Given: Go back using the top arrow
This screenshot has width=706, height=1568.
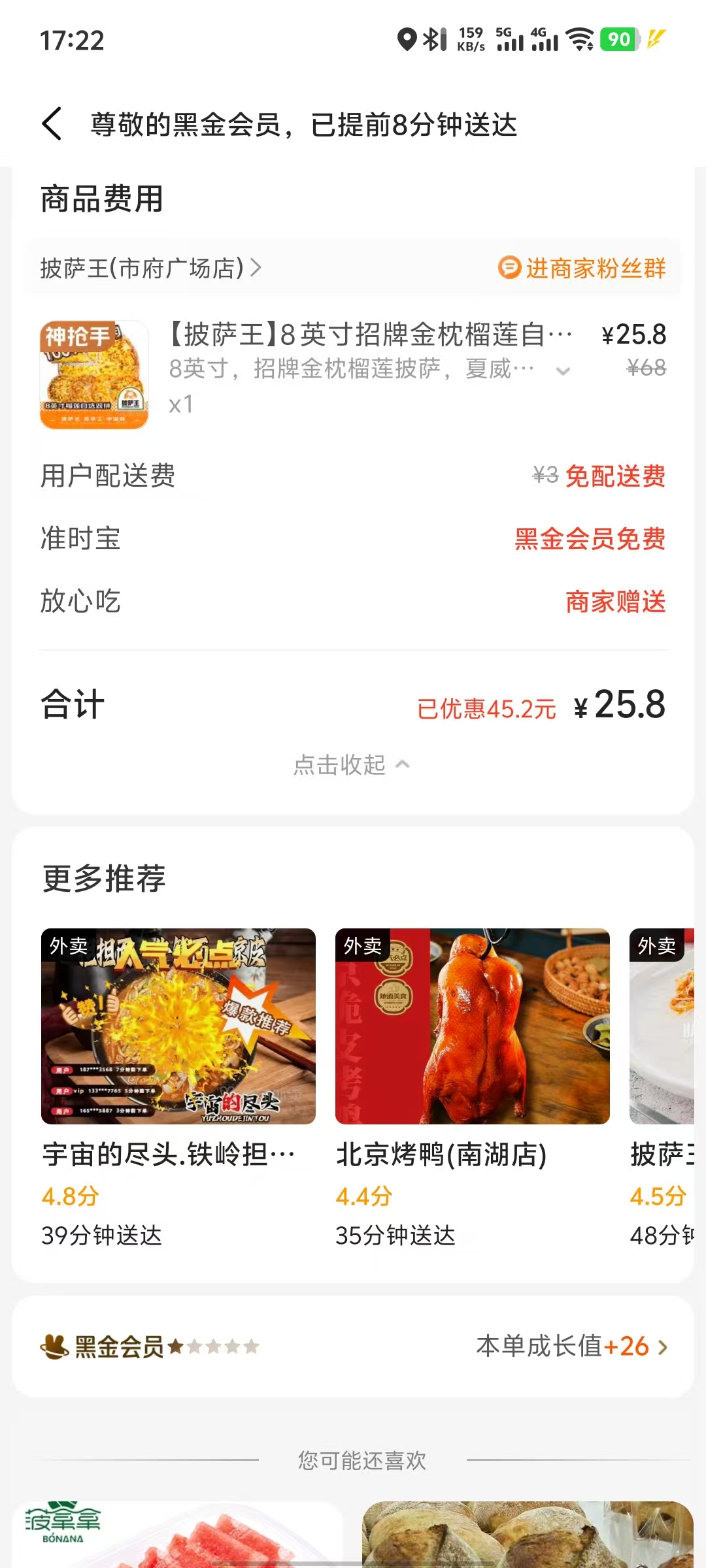Looking at the screenshot, I should tap(52, 123).
